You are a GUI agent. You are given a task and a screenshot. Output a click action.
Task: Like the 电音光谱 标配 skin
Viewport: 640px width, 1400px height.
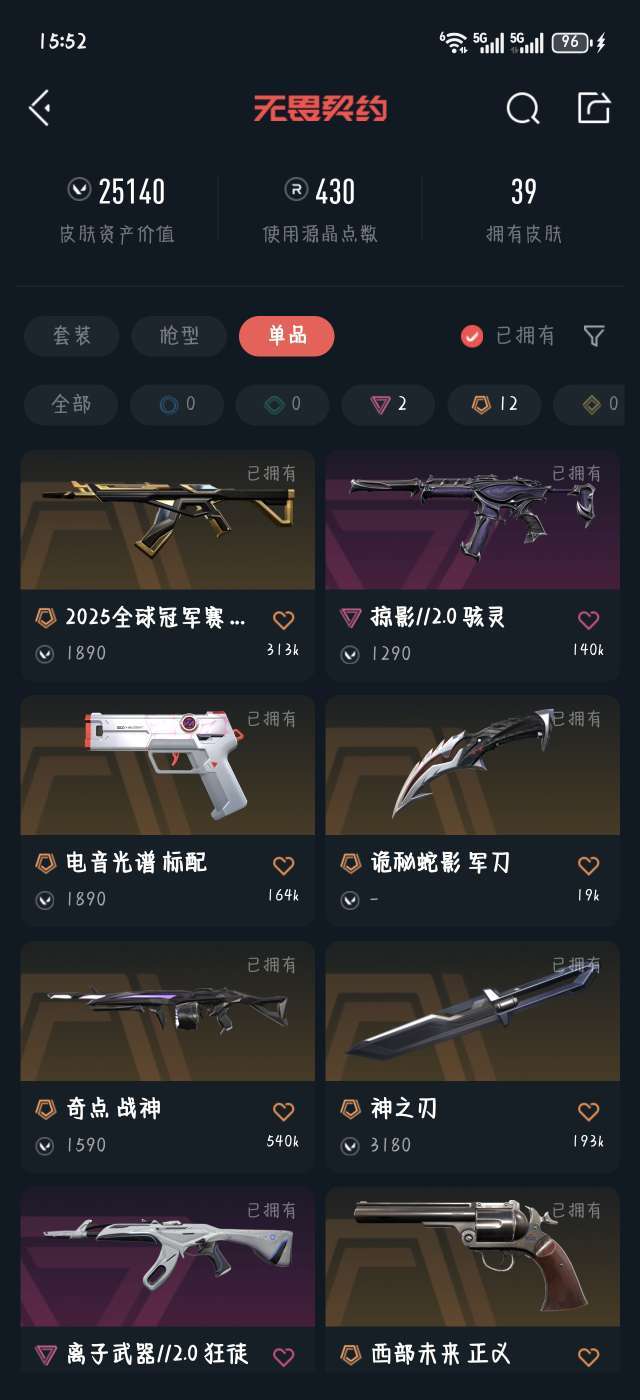pos(283,865)
